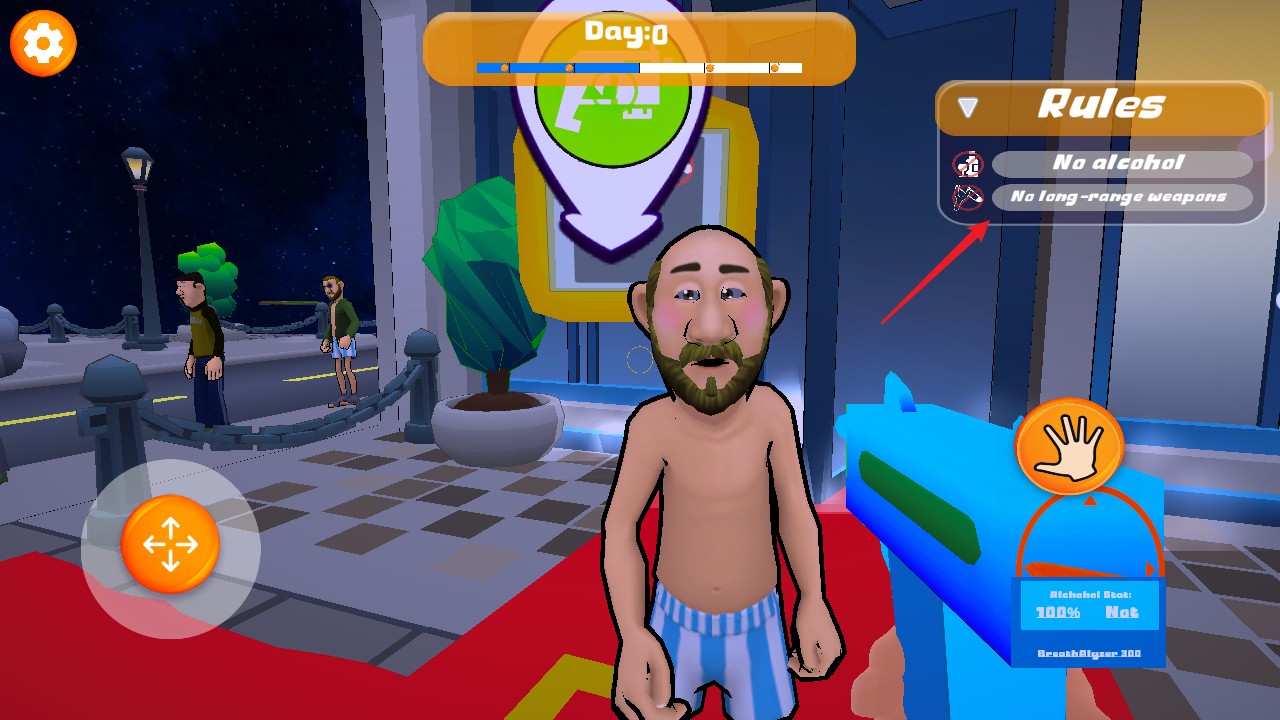Viewport: 1280px width, 720px height.
Task: Tap the orange hand stop button
Action: (x=1069, y=447)
